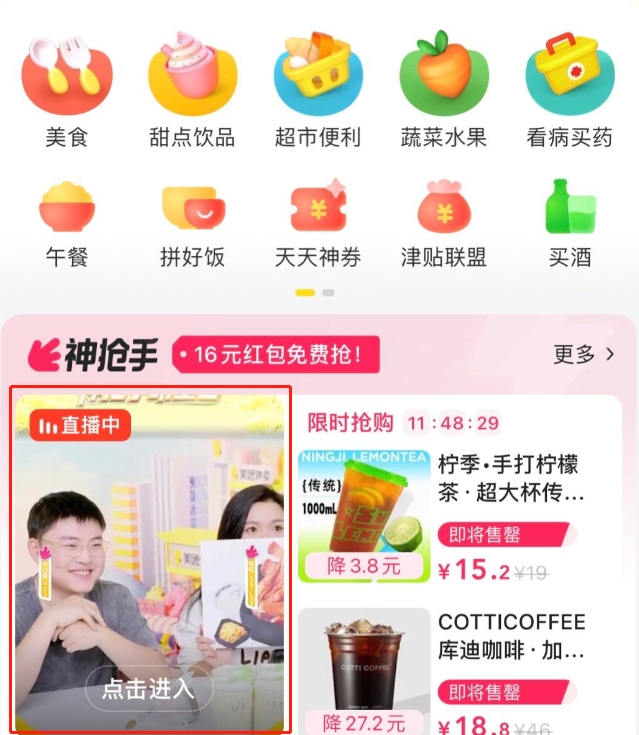Open the 津贴联盟 category
639x735 pixels.
[x=443, y=224]
